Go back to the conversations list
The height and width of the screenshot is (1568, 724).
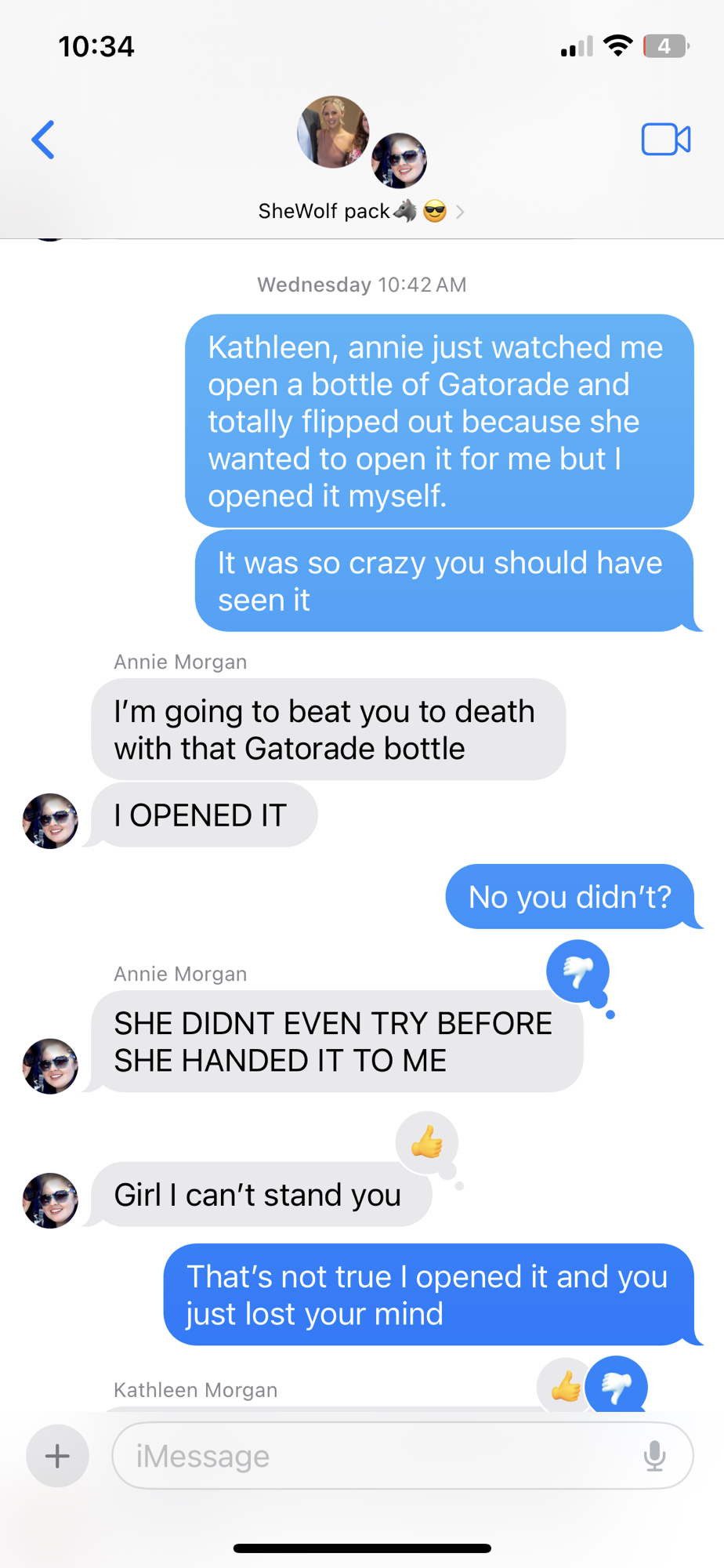[x=43, y=140]
